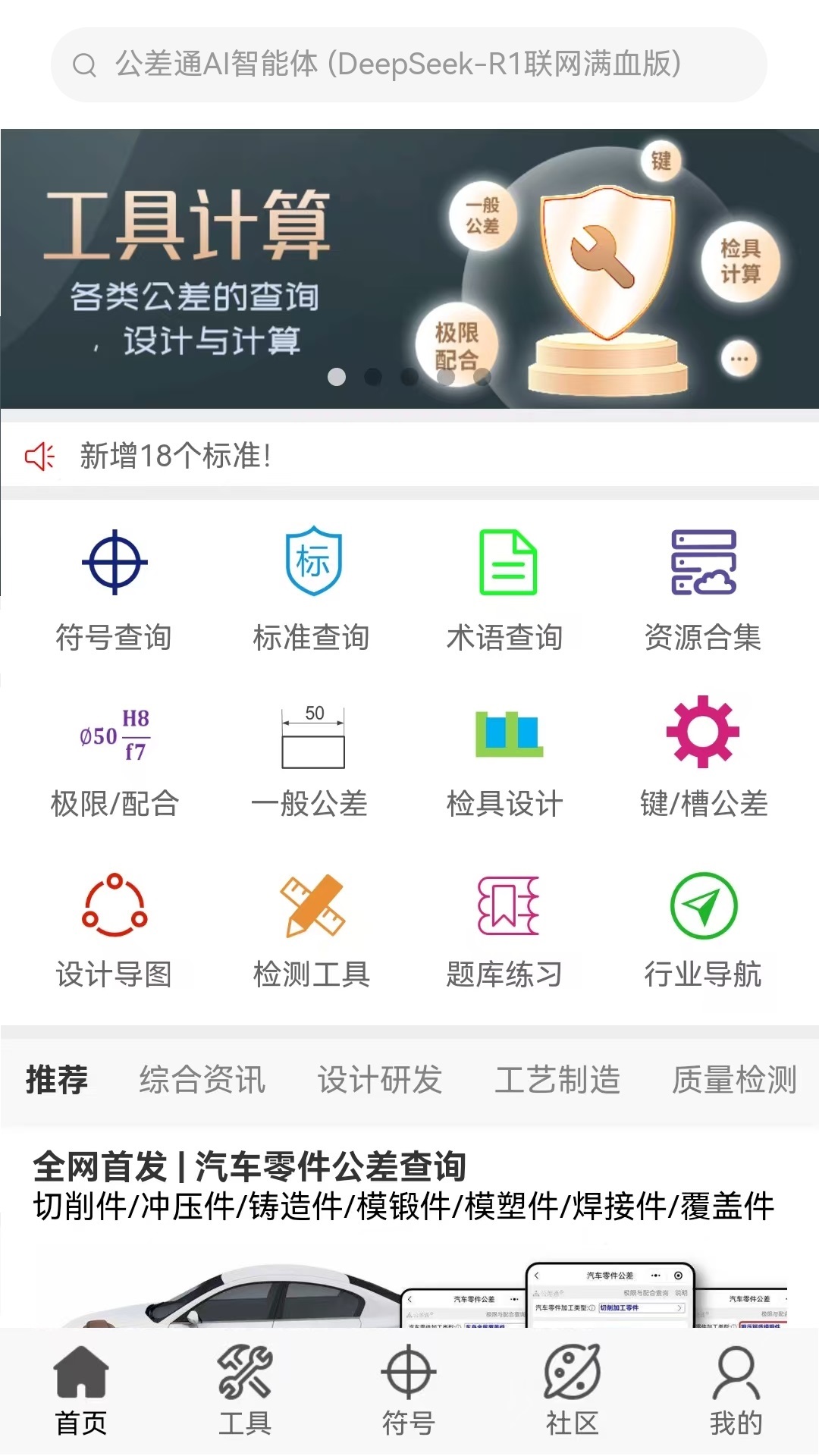Select the second carousel indicator dot
The width and height of the screenshot is (819, 1456).
372,375
